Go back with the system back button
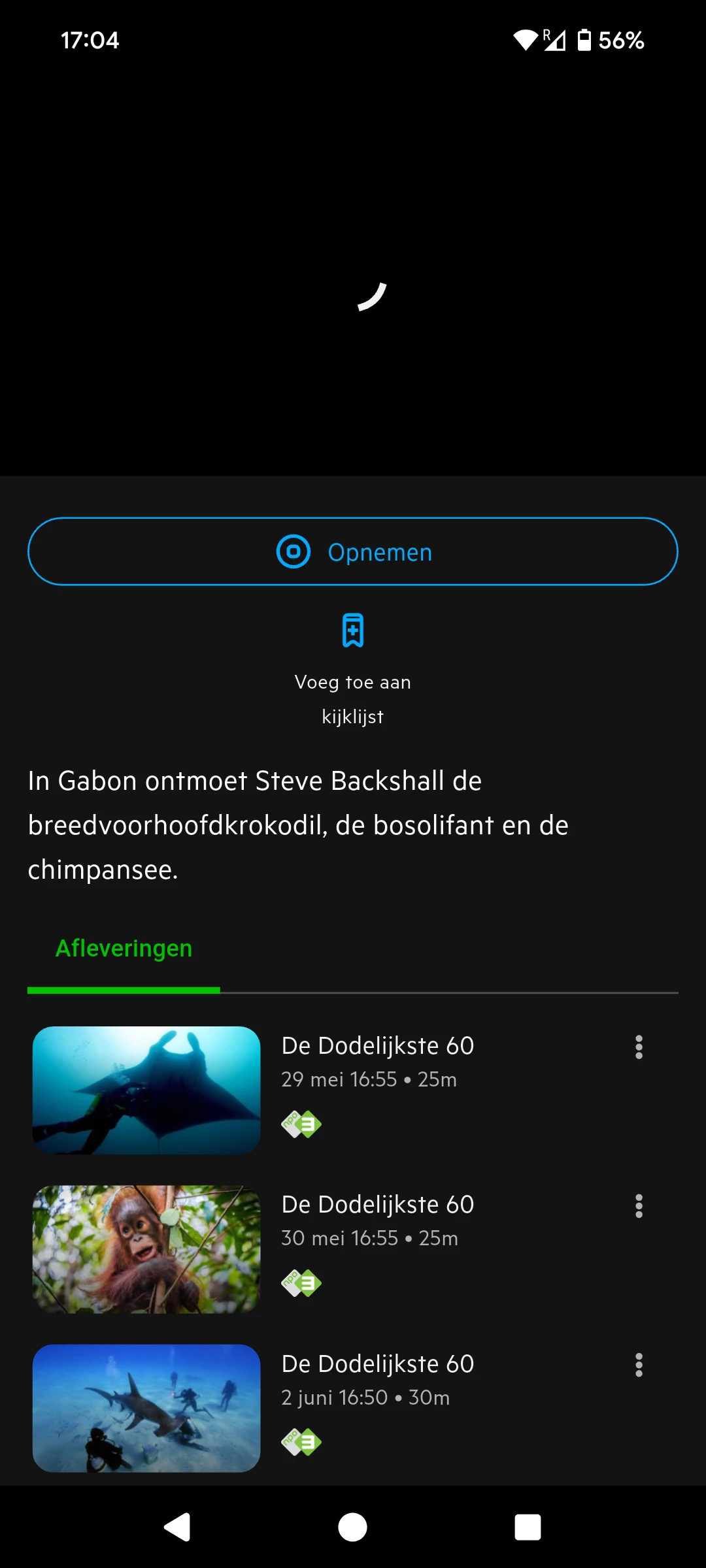This screenshot has width=706, height=1568. click(x=177, y=1527)
